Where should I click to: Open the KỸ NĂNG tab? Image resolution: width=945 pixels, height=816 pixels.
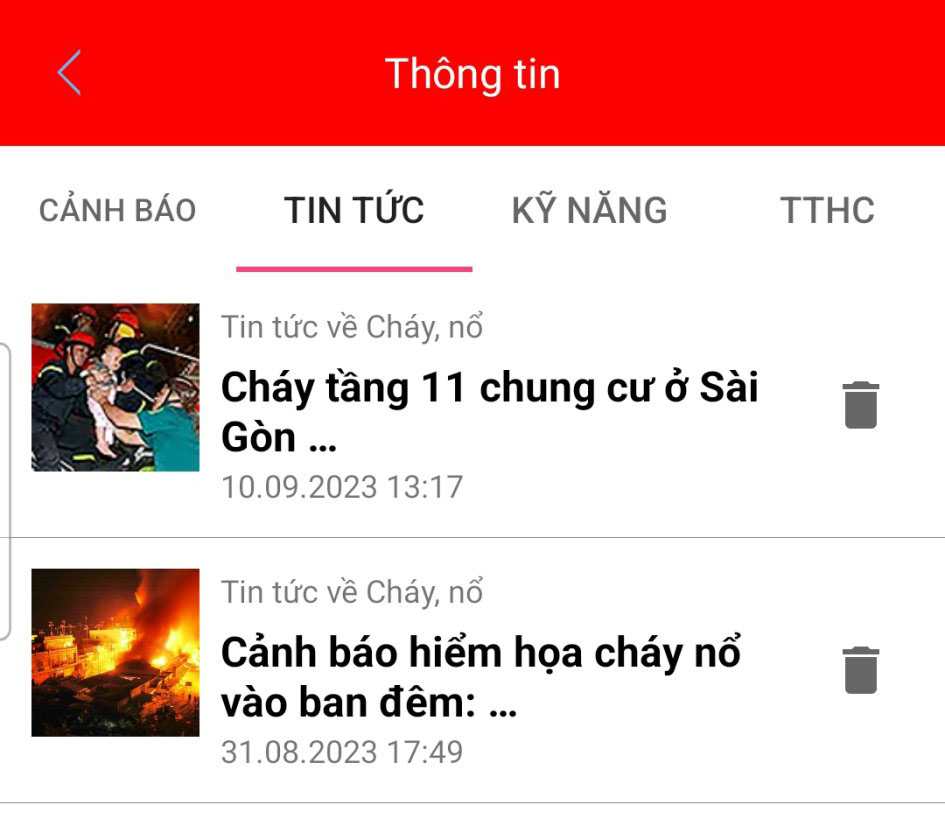tap(589, 211)
